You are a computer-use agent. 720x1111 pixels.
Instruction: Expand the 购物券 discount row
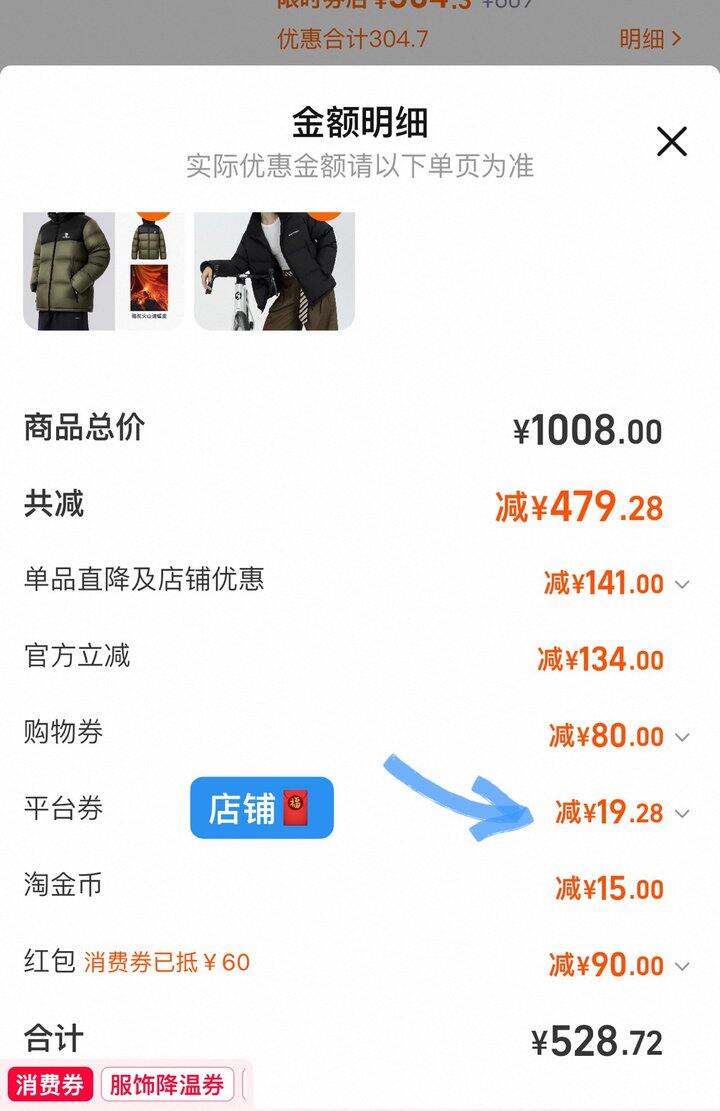[682, 737]
